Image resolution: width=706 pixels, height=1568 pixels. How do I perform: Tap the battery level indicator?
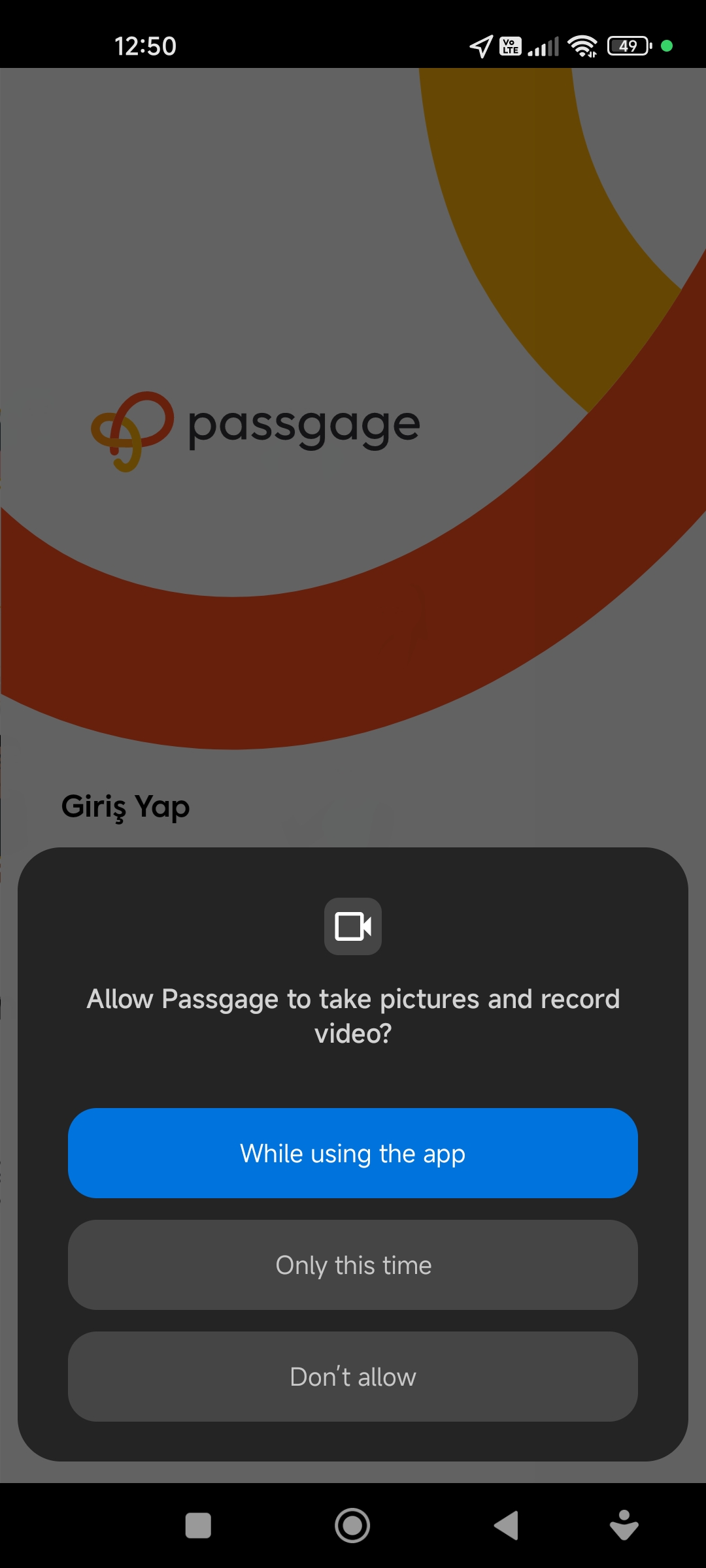(626, 46)
